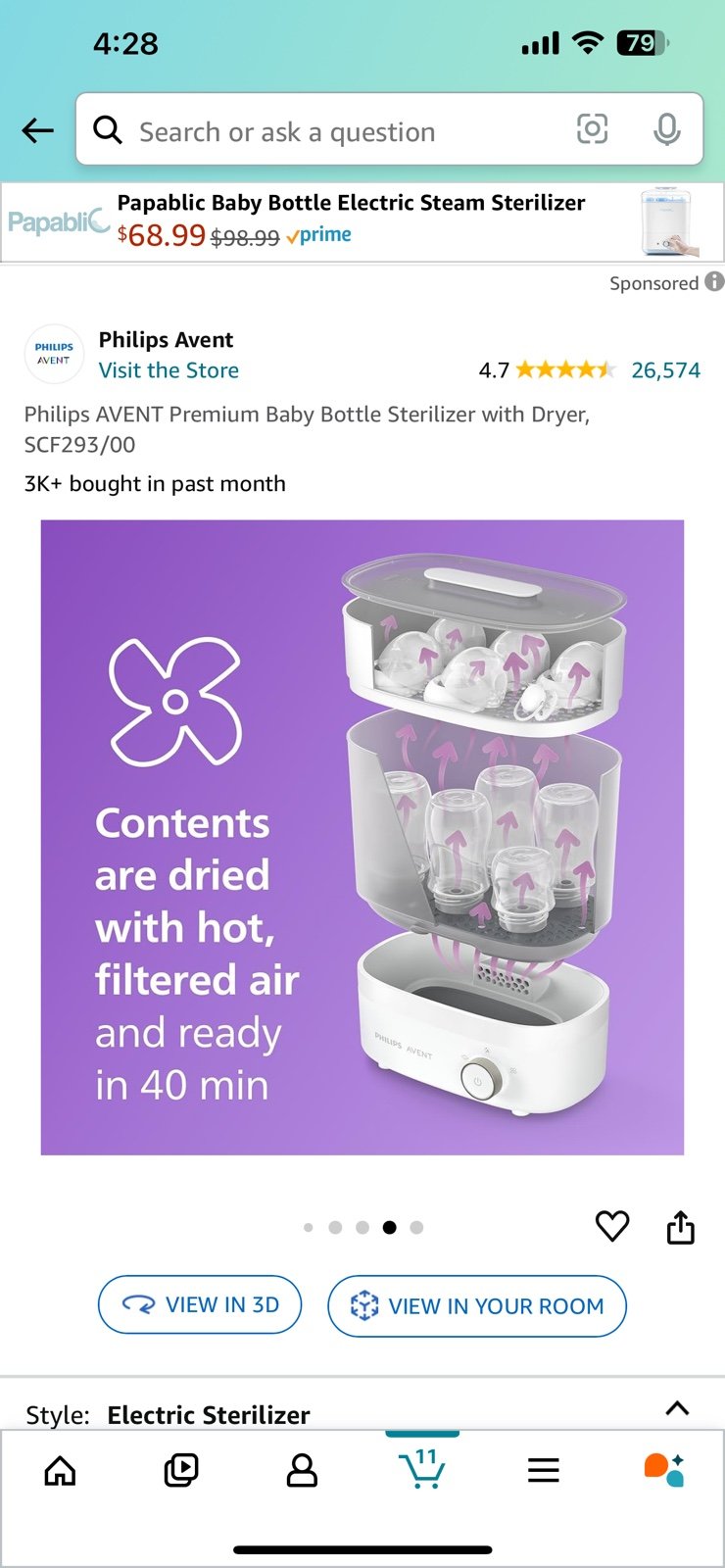The width and height of the screenshot is (725, 1568).
Task: Start voice search with the microphone
Action: point(667,129)
